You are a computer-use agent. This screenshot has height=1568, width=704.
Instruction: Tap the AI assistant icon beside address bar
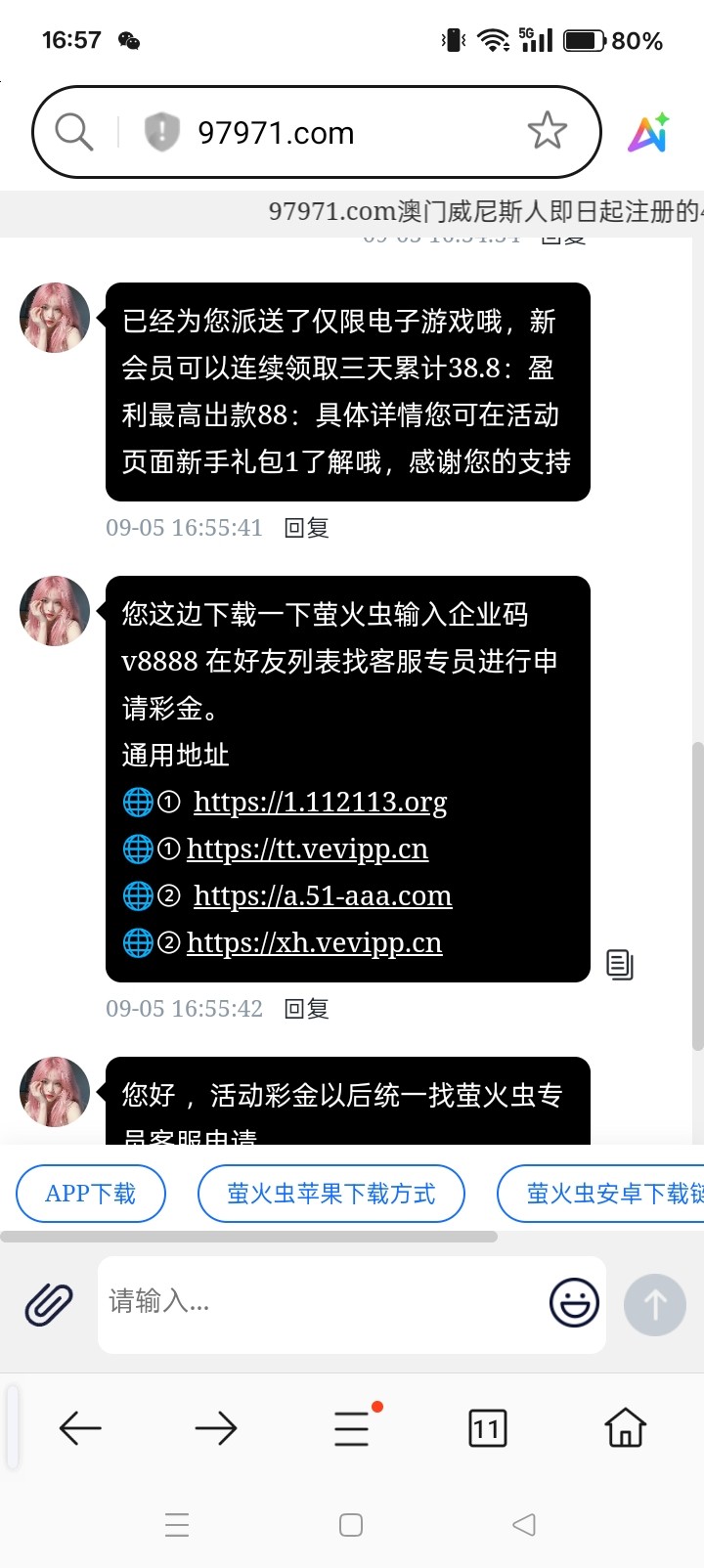pyautogui.click(x=648, y=131)
